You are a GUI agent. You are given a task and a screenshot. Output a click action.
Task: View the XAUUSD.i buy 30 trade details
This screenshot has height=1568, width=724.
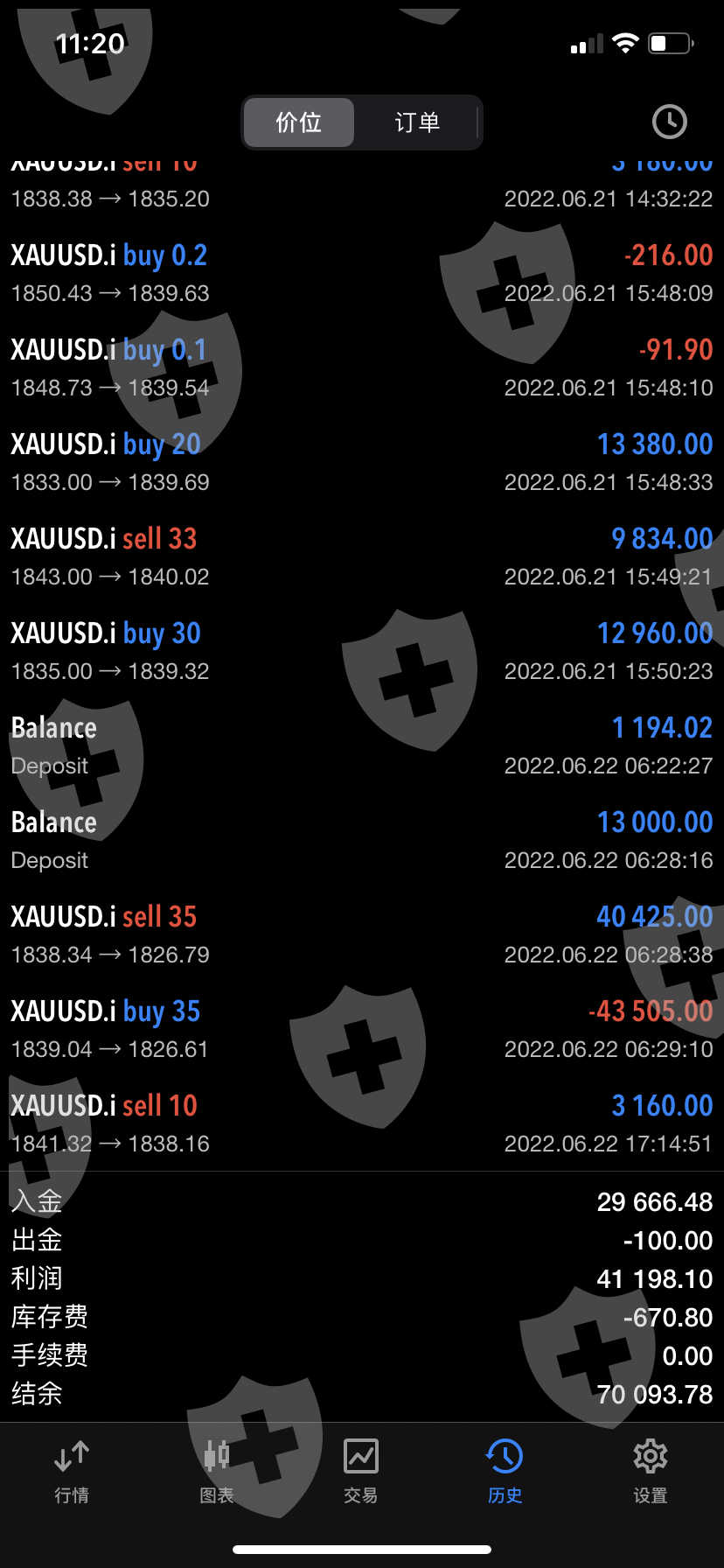pos(361,651)
